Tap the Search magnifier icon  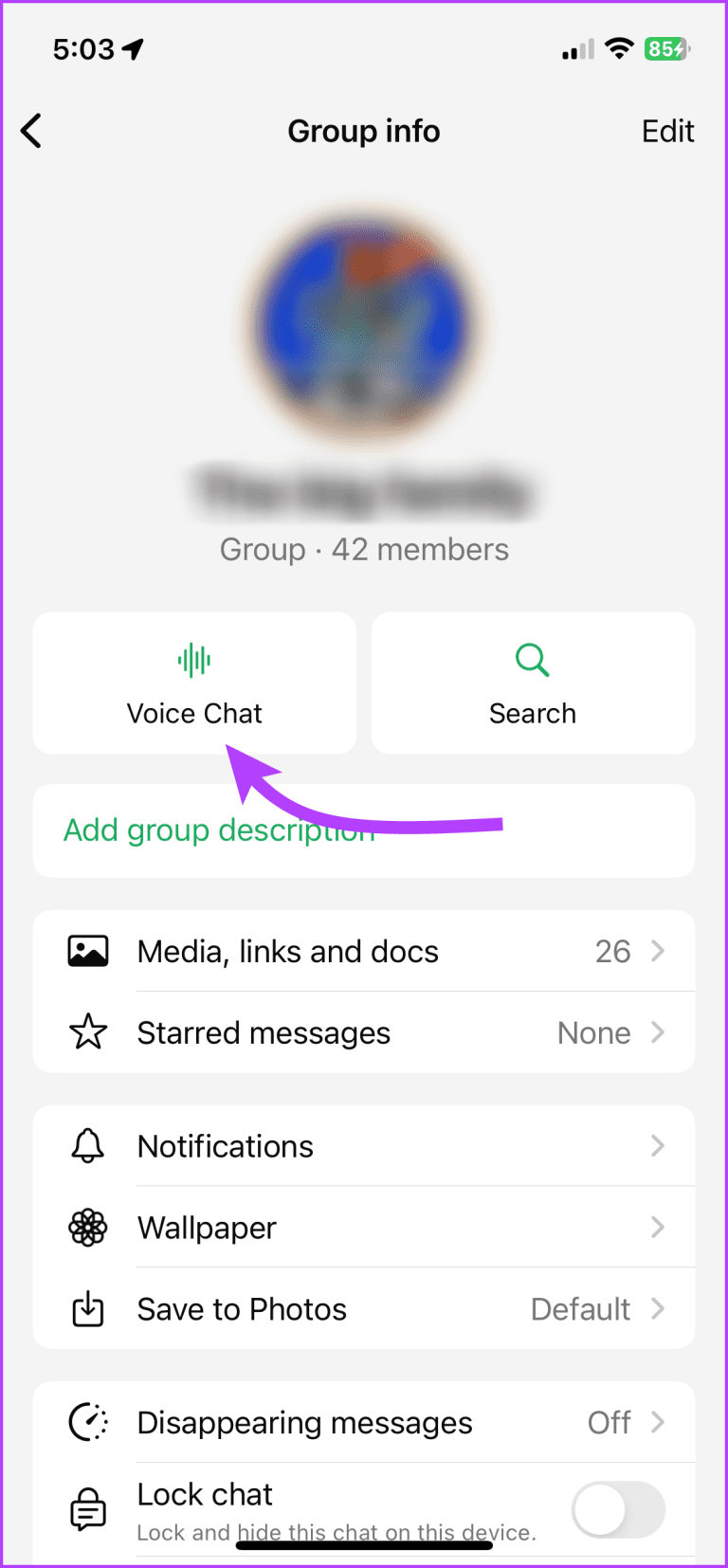(x=532, y=659)
